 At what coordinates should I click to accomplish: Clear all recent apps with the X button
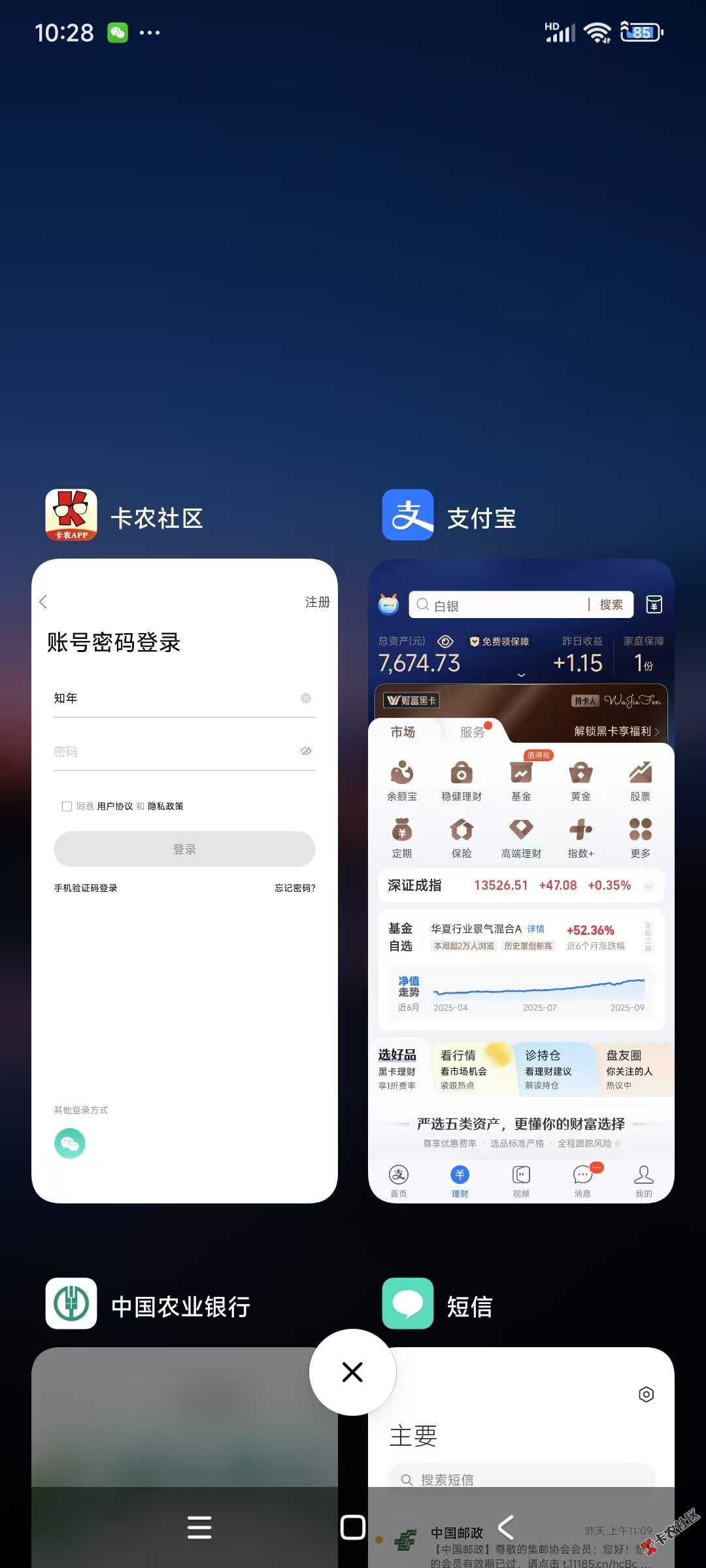point(352,1372)
